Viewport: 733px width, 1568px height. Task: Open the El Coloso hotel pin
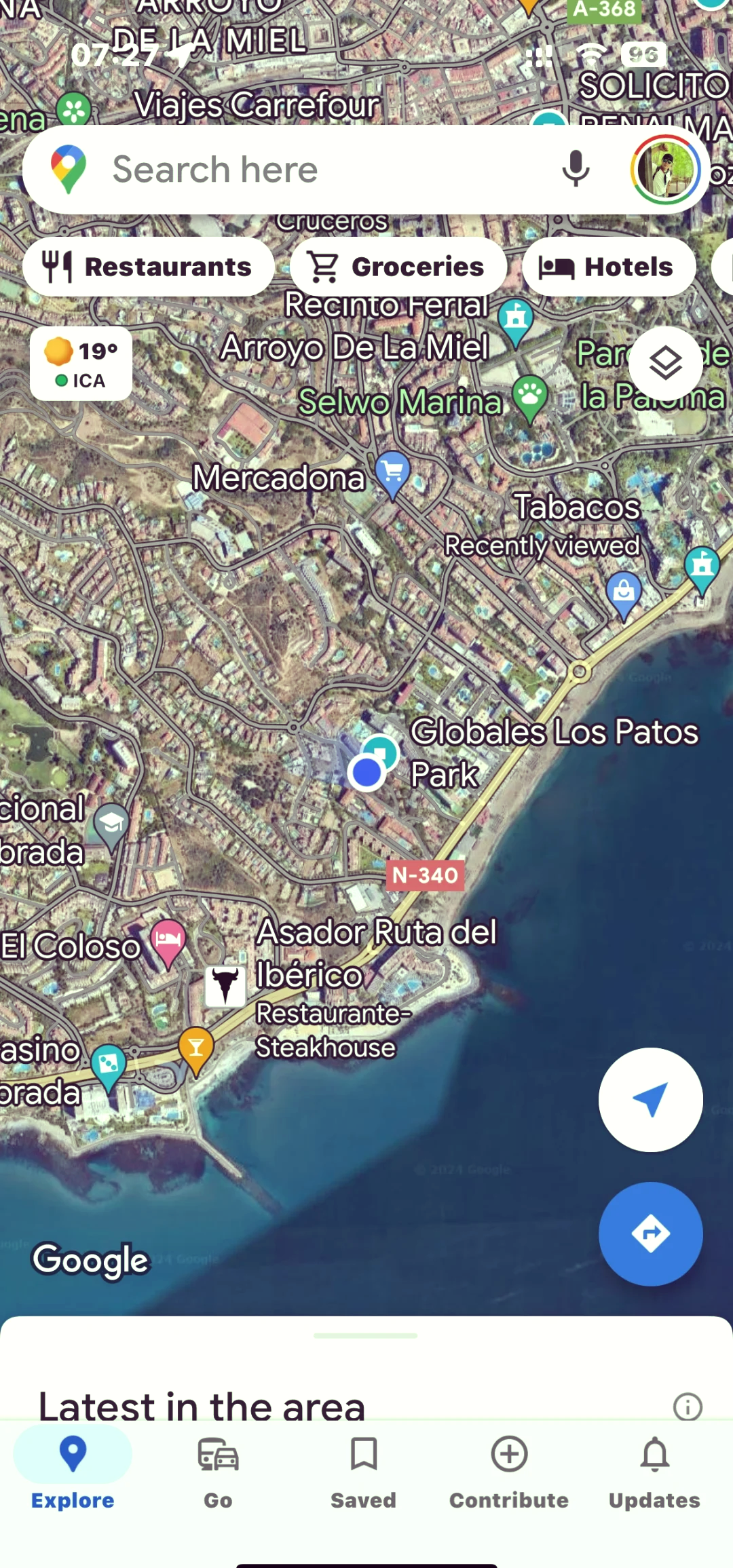[168, 940]
